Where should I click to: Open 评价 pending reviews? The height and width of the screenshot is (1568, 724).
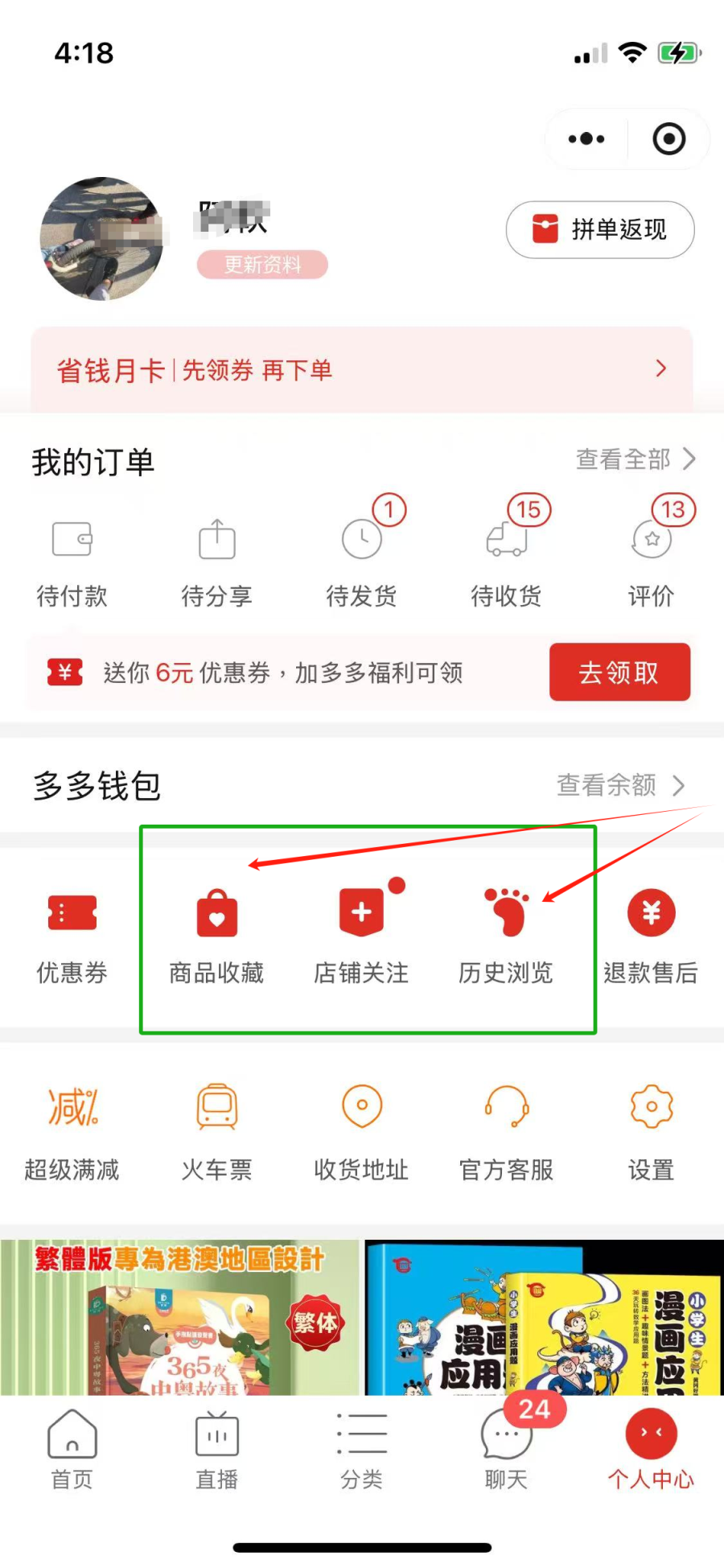(651, 555)
